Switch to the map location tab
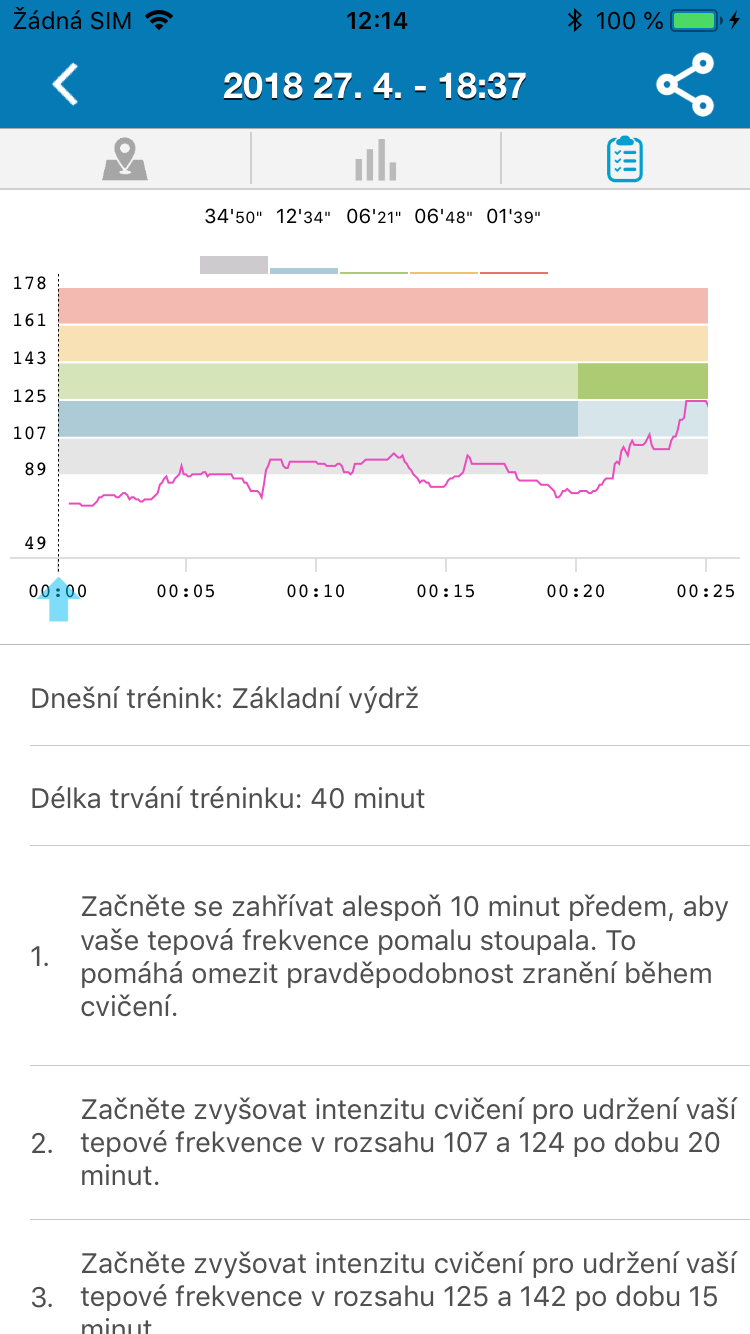 pos(125,160)
